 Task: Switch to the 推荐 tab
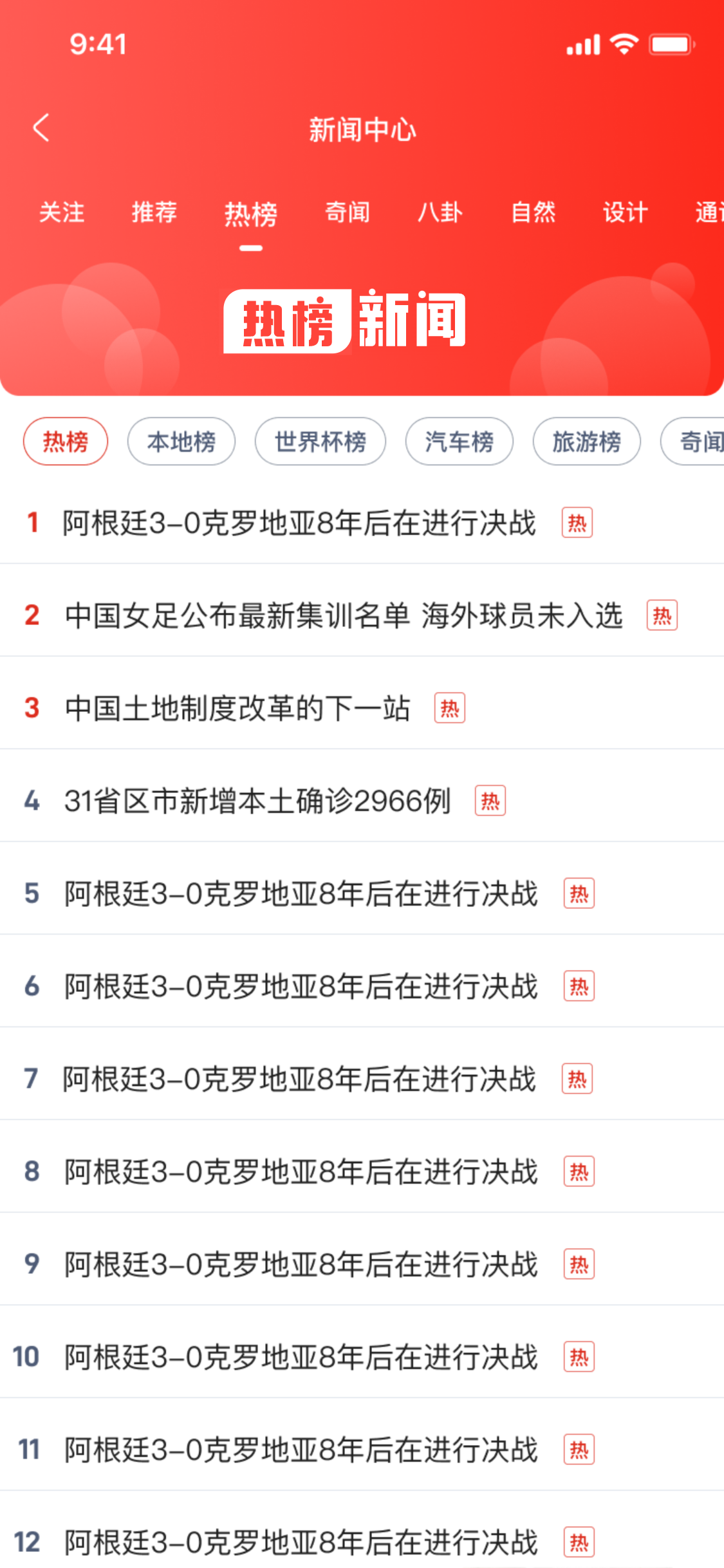(x=154, y=212)
